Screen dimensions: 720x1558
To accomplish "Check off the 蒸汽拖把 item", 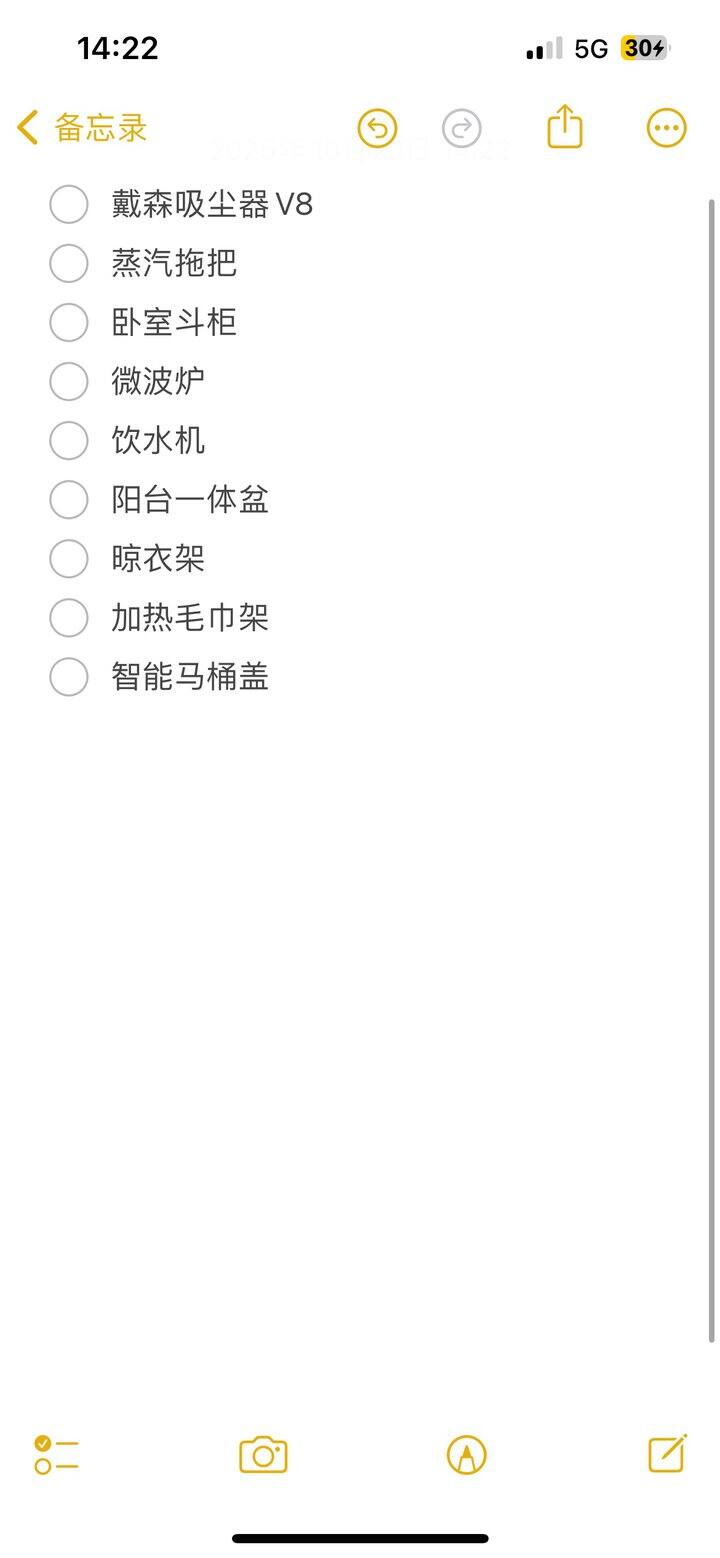I will (68, 263).
